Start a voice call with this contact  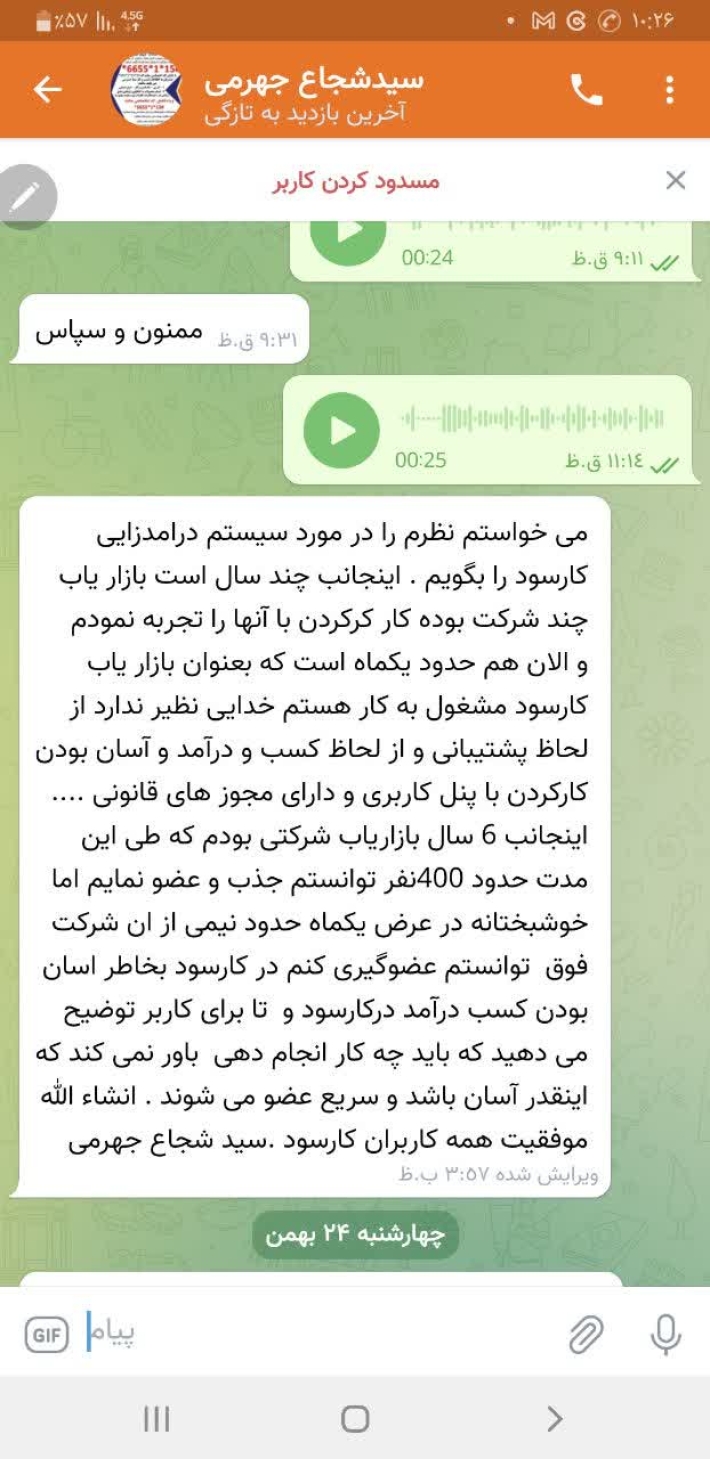(587, 90)
